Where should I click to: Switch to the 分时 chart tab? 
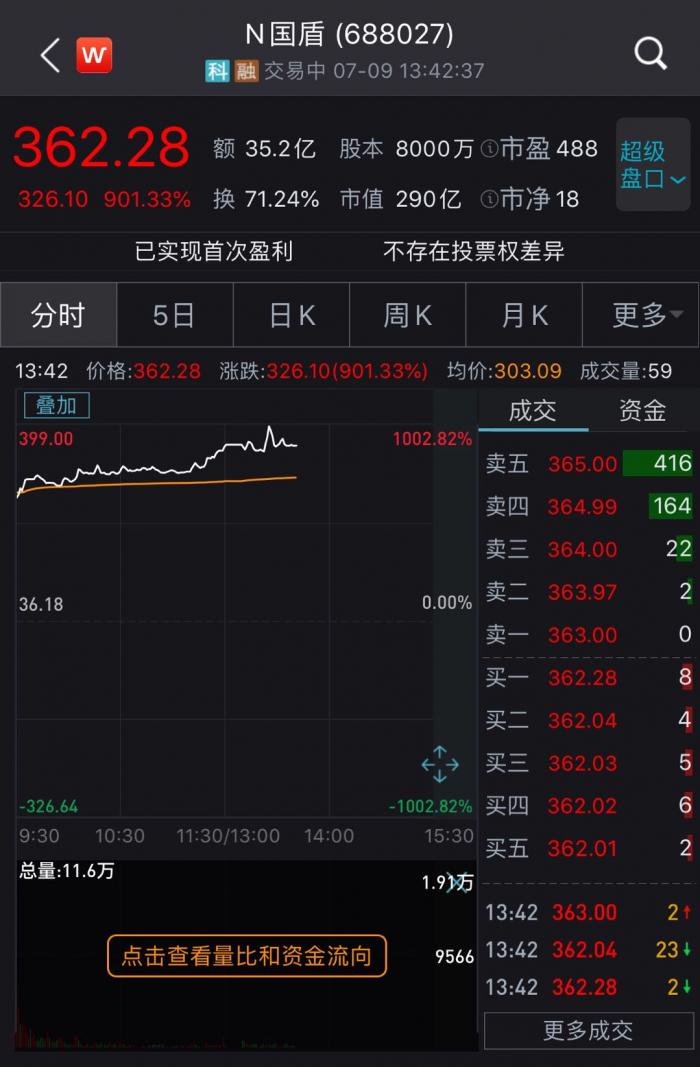click(x=58, y=315)
